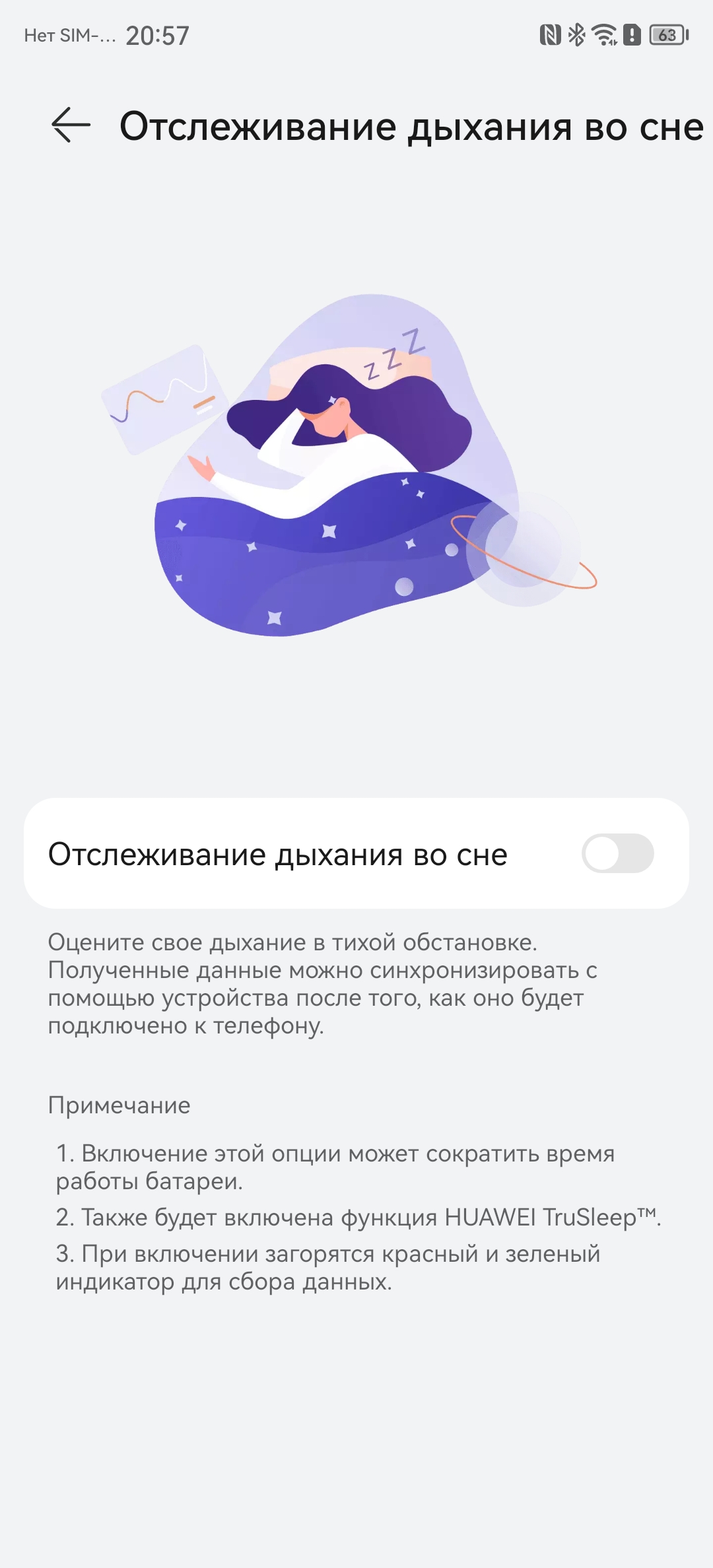Enable the Отслеживание дыхания во сне switch
This screenshot has width=713, height=1568.
[617, 853]
